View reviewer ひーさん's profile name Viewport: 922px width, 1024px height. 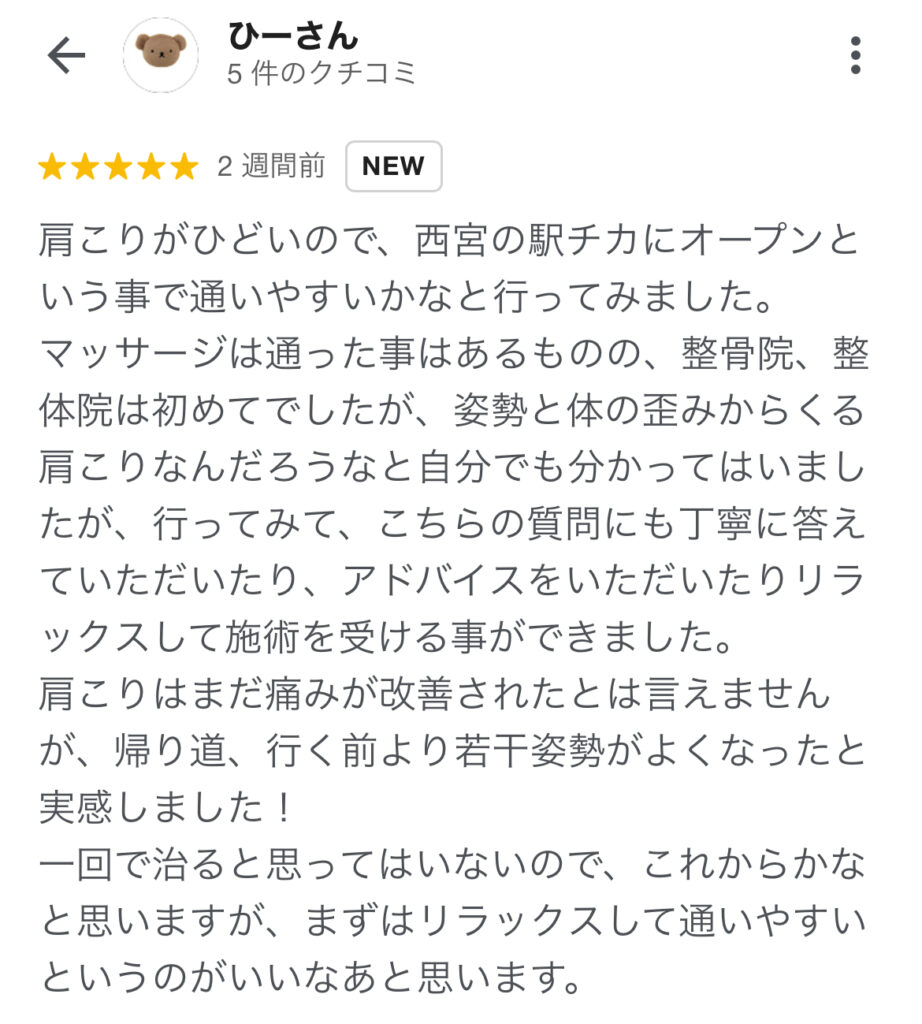click(x=293, y=36)
